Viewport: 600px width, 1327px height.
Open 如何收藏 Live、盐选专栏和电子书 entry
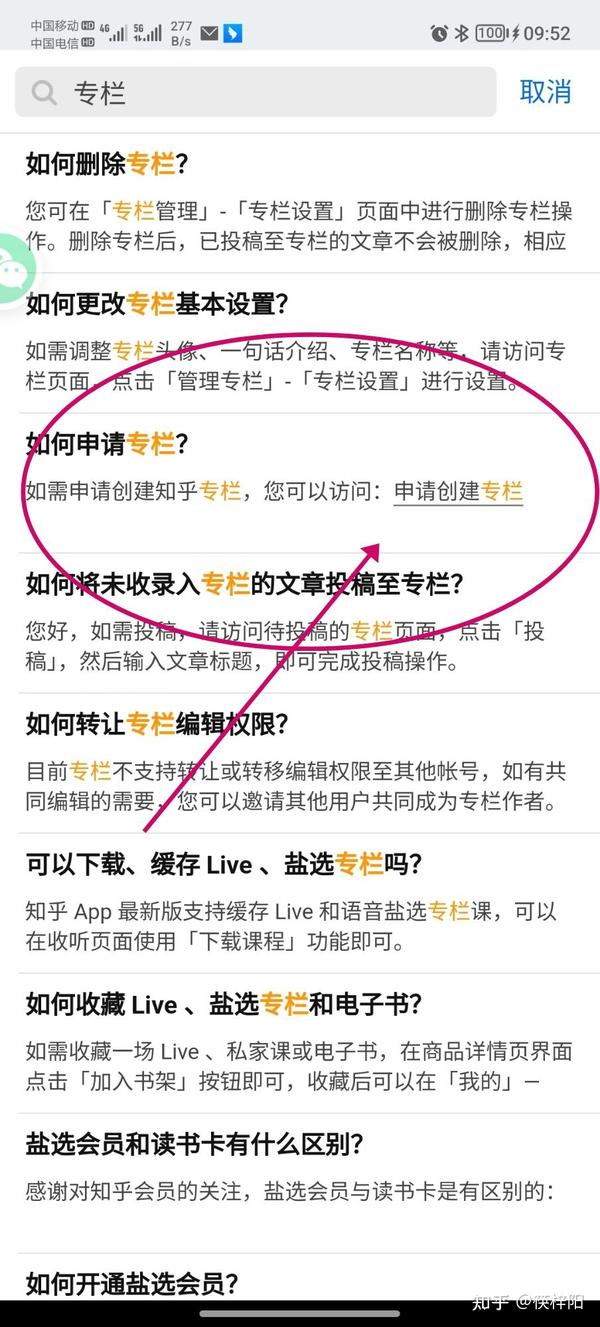click(x=300, y=1043)
